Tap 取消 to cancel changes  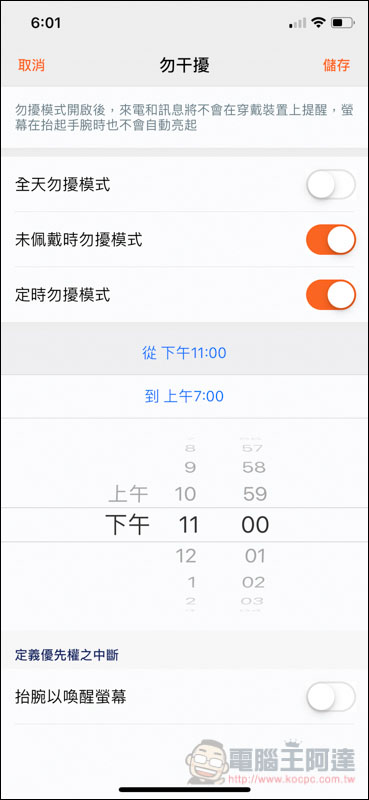coord(31,65)
